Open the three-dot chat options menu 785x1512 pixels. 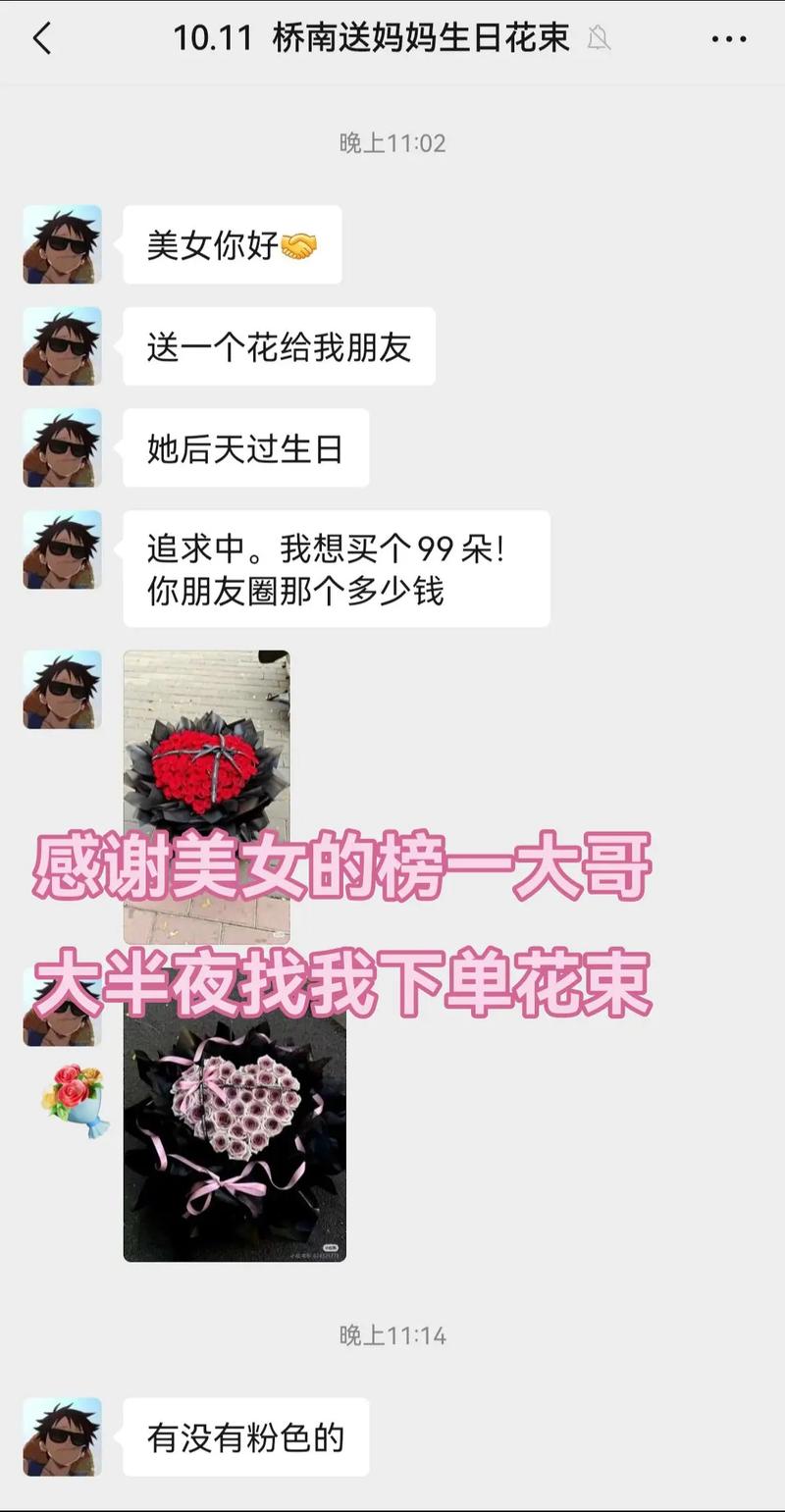[728, 39]
